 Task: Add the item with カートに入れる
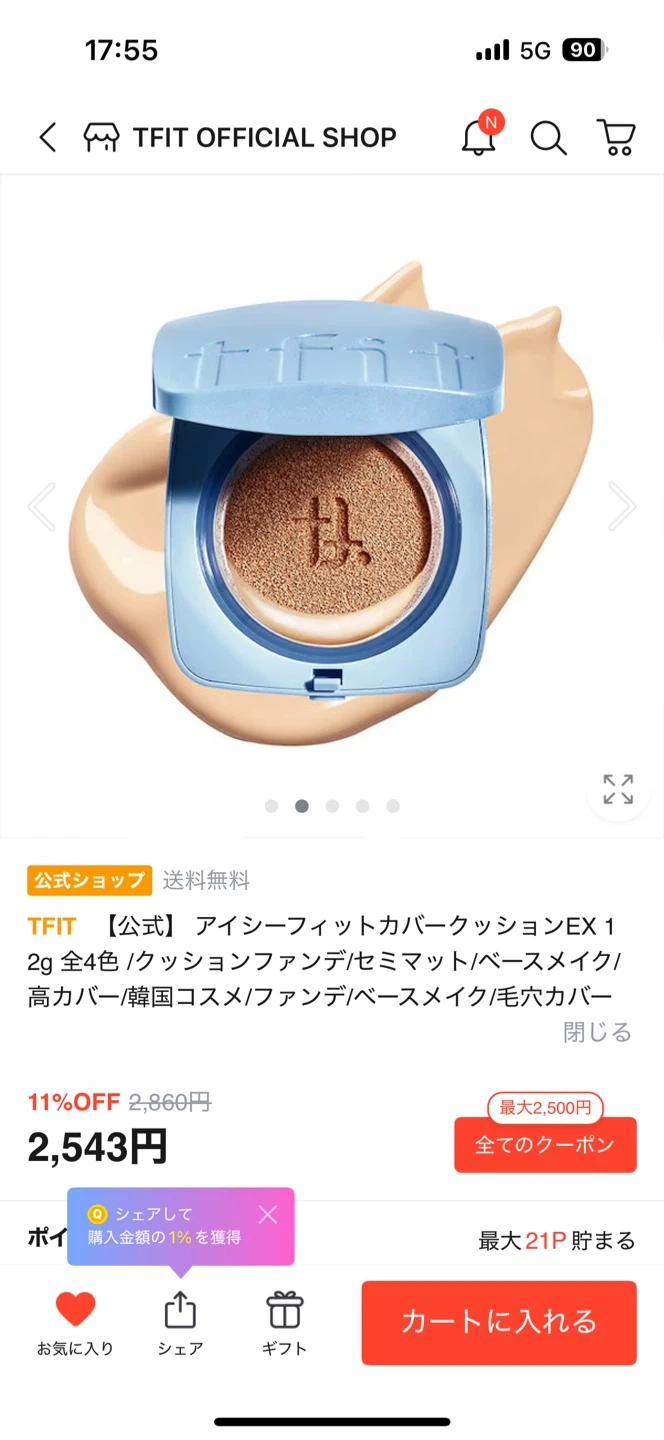(x=499, y=1322)
